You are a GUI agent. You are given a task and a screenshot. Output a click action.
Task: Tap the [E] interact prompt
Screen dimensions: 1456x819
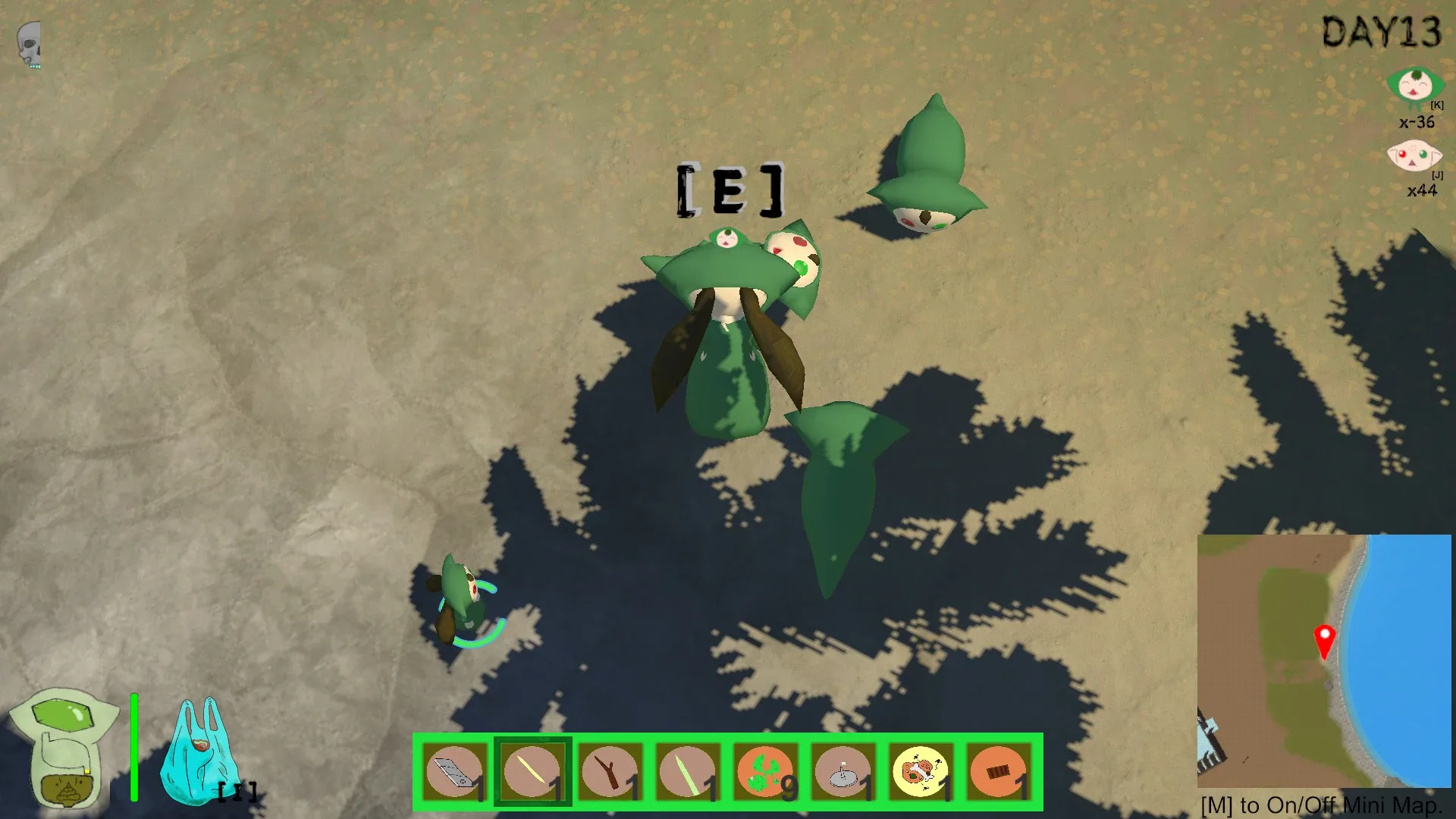730,190
